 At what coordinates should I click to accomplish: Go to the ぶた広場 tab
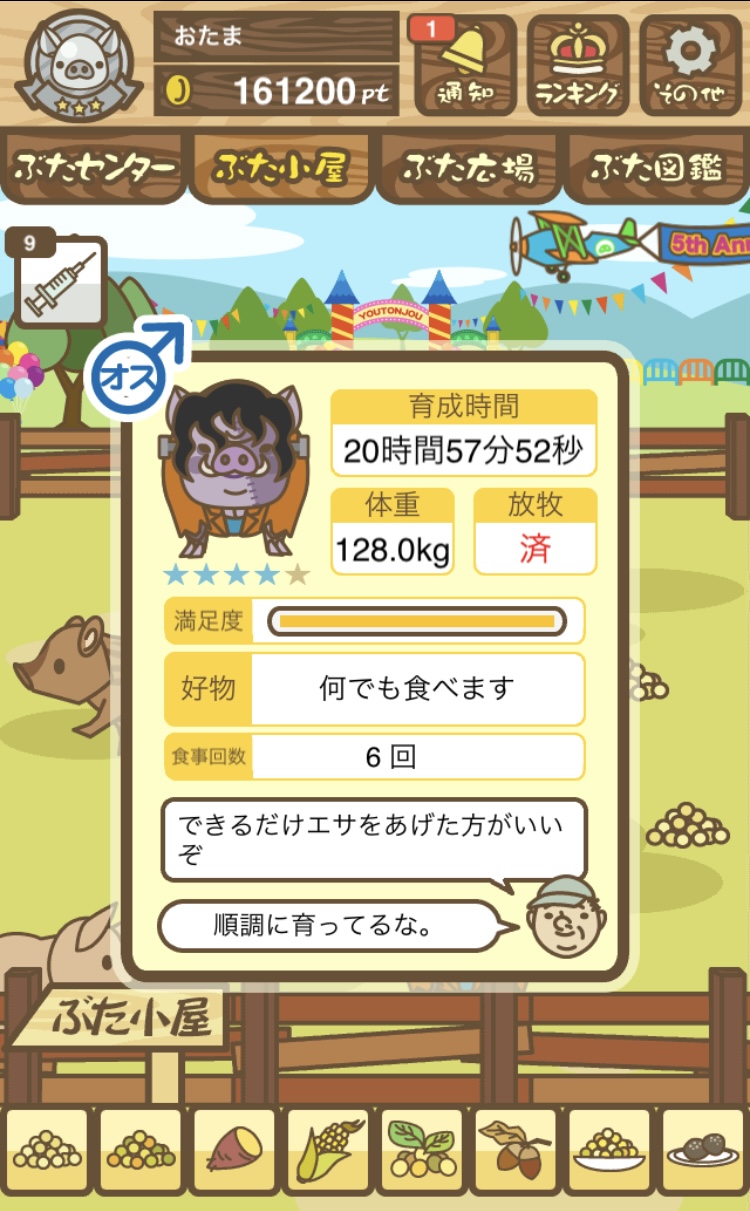[468, 168]
